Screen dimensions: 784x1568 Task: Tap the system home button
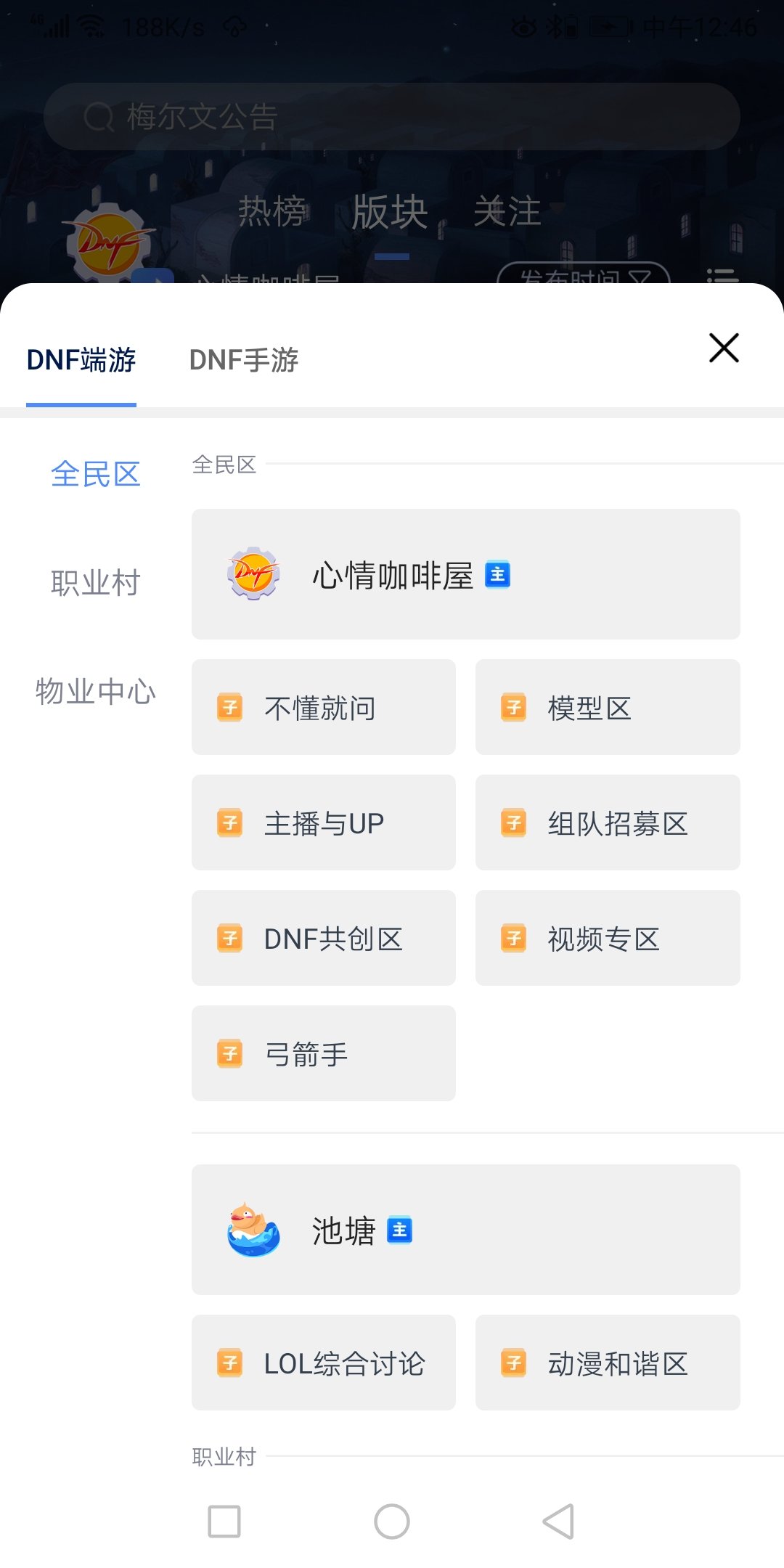[392, 1522]
